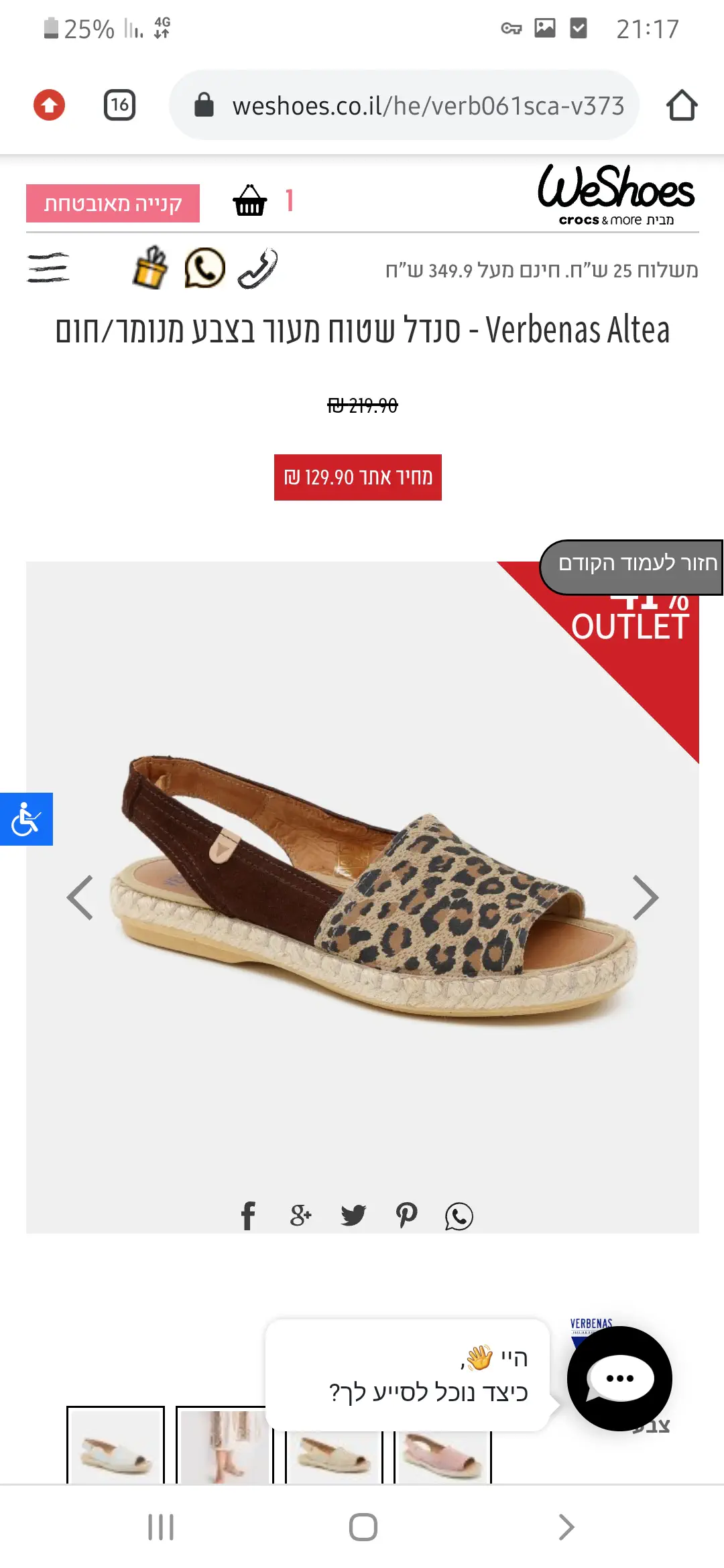Show the previous product image
Image resolution: width=724 pixels, height=1568 pixels.
tap(80, 897)
